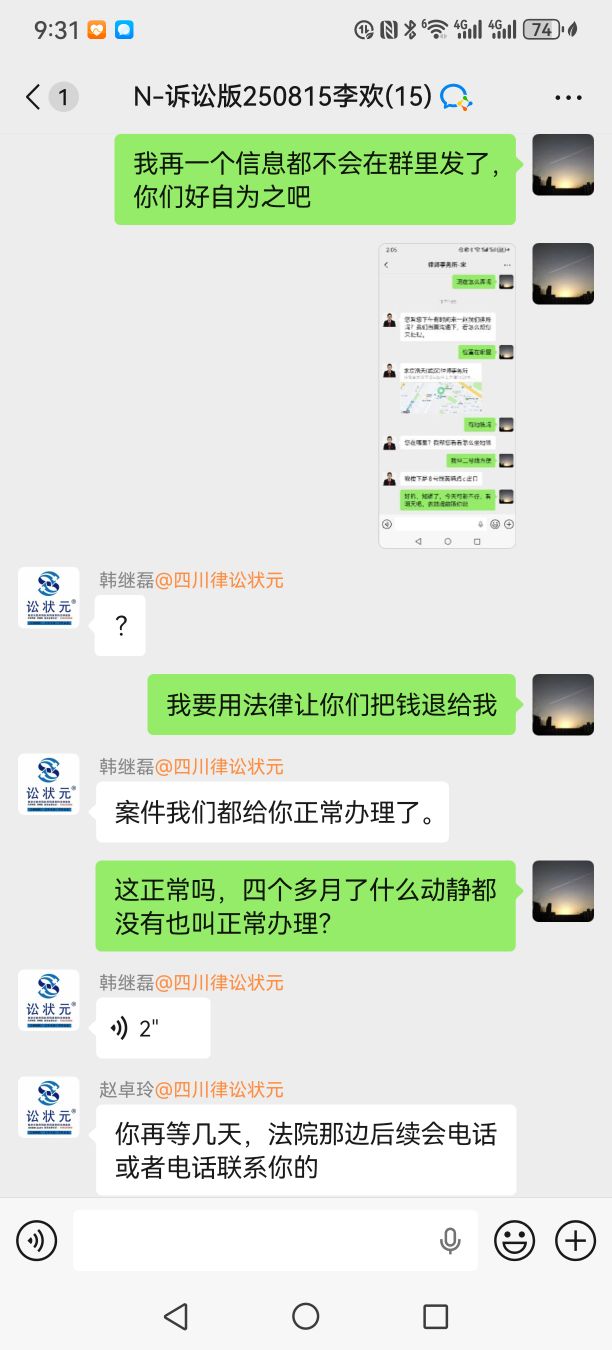The width and height of the screenshot is (612, 1350).
Task: Open the shared screenshot image in chat
Action: [x=447, y=395]
